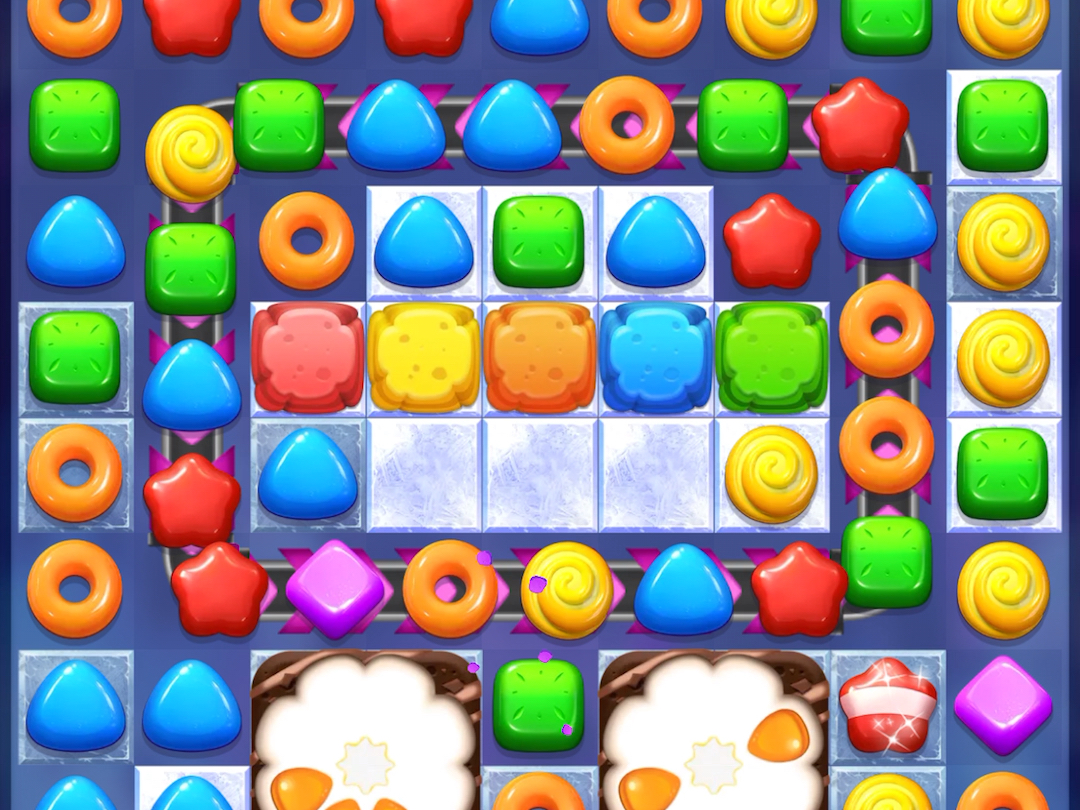The width and height of the screenshot is (1080, 810).
Task: Select the frosted blue drop under the red jelly
Action: [308, 473]
